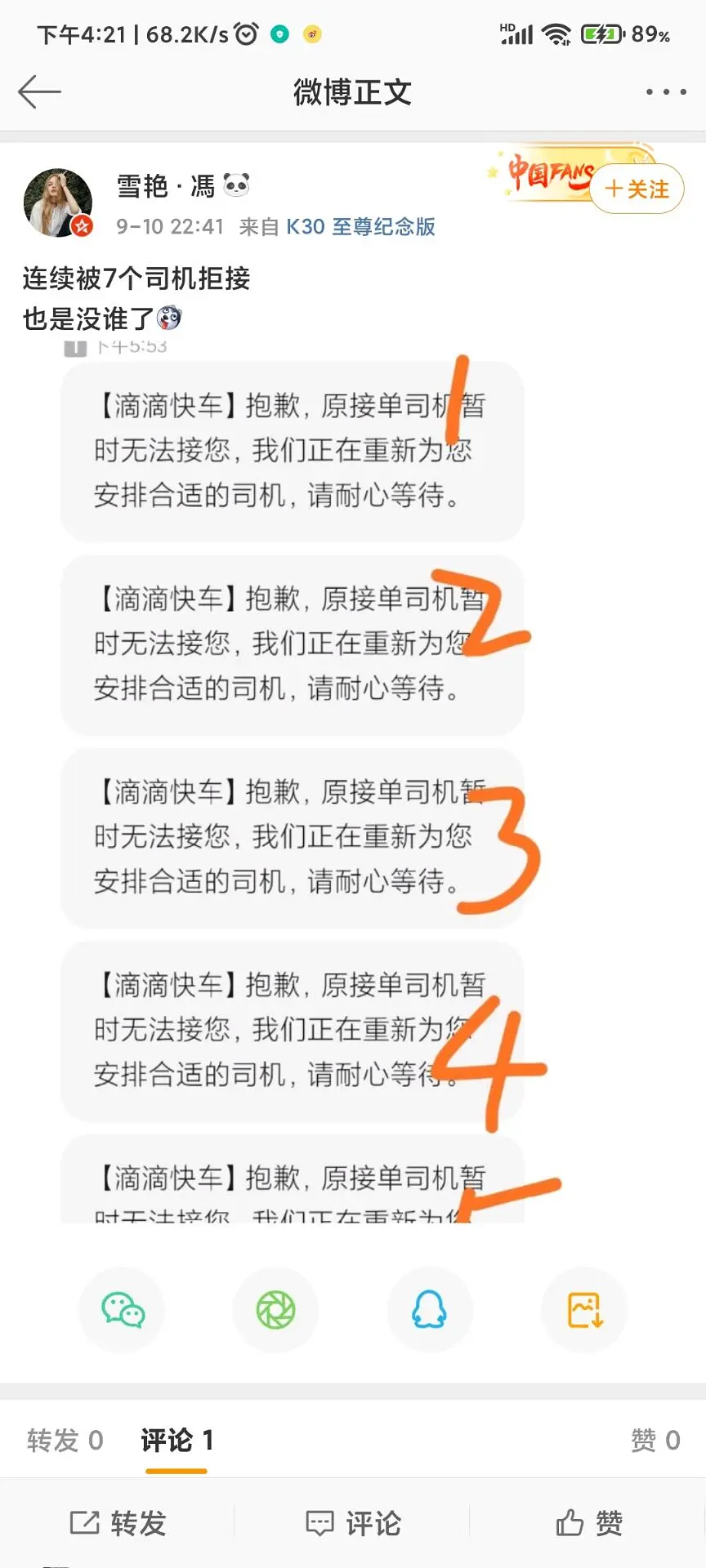
Task: Write a comment via 评论 button
Action: [353, 1522]
